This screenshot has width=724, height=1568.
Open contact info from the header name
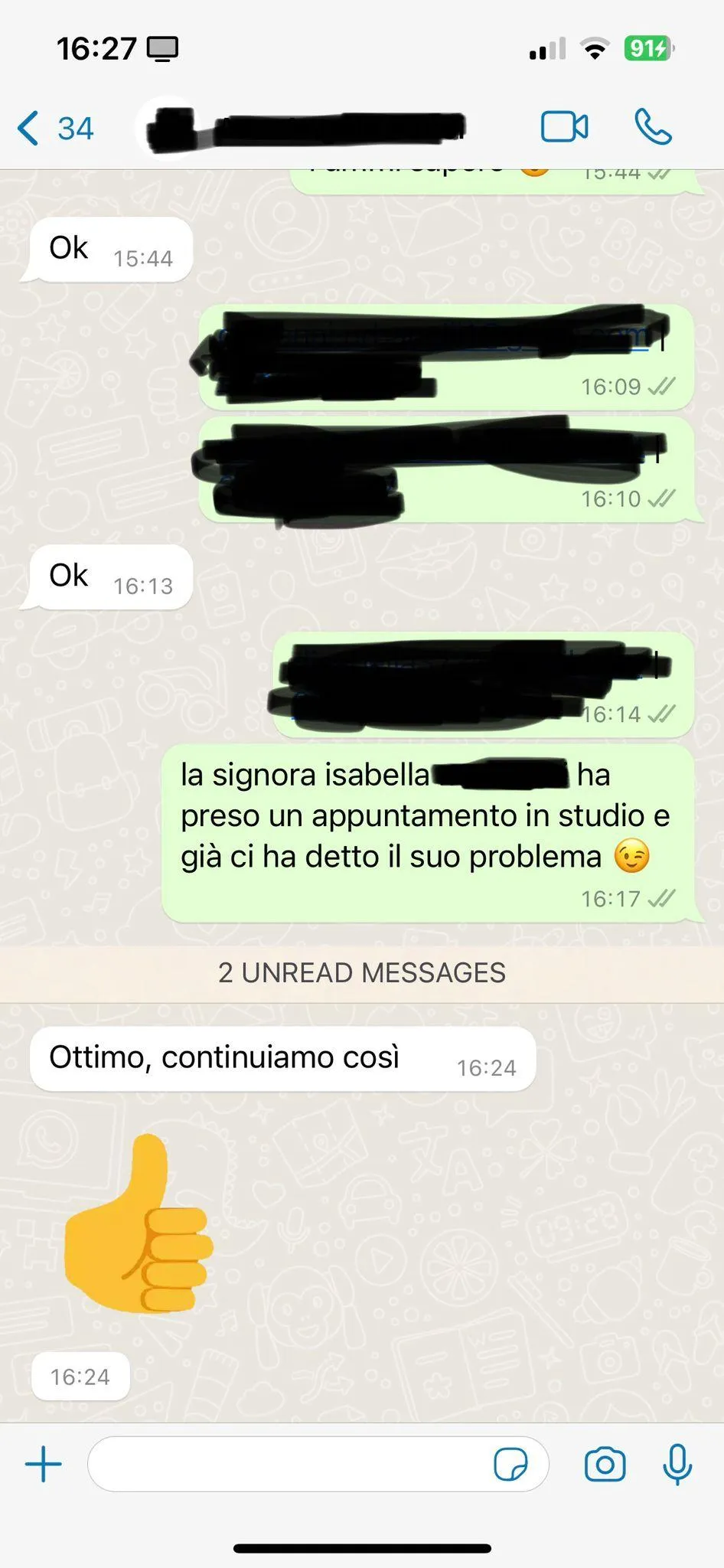tap(306, 127)
